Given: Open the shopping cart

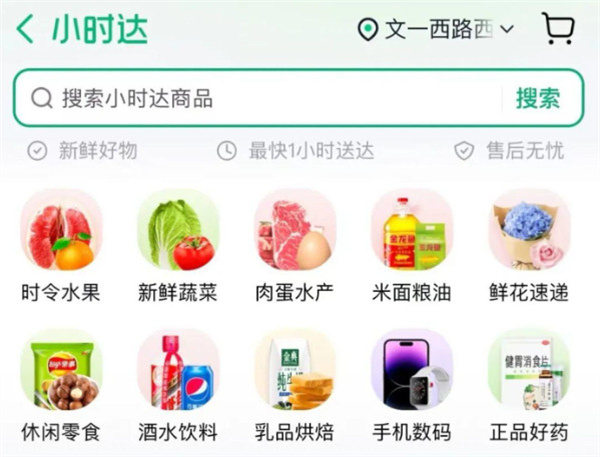Looking at the screenshot, I should tap(558, 29).
